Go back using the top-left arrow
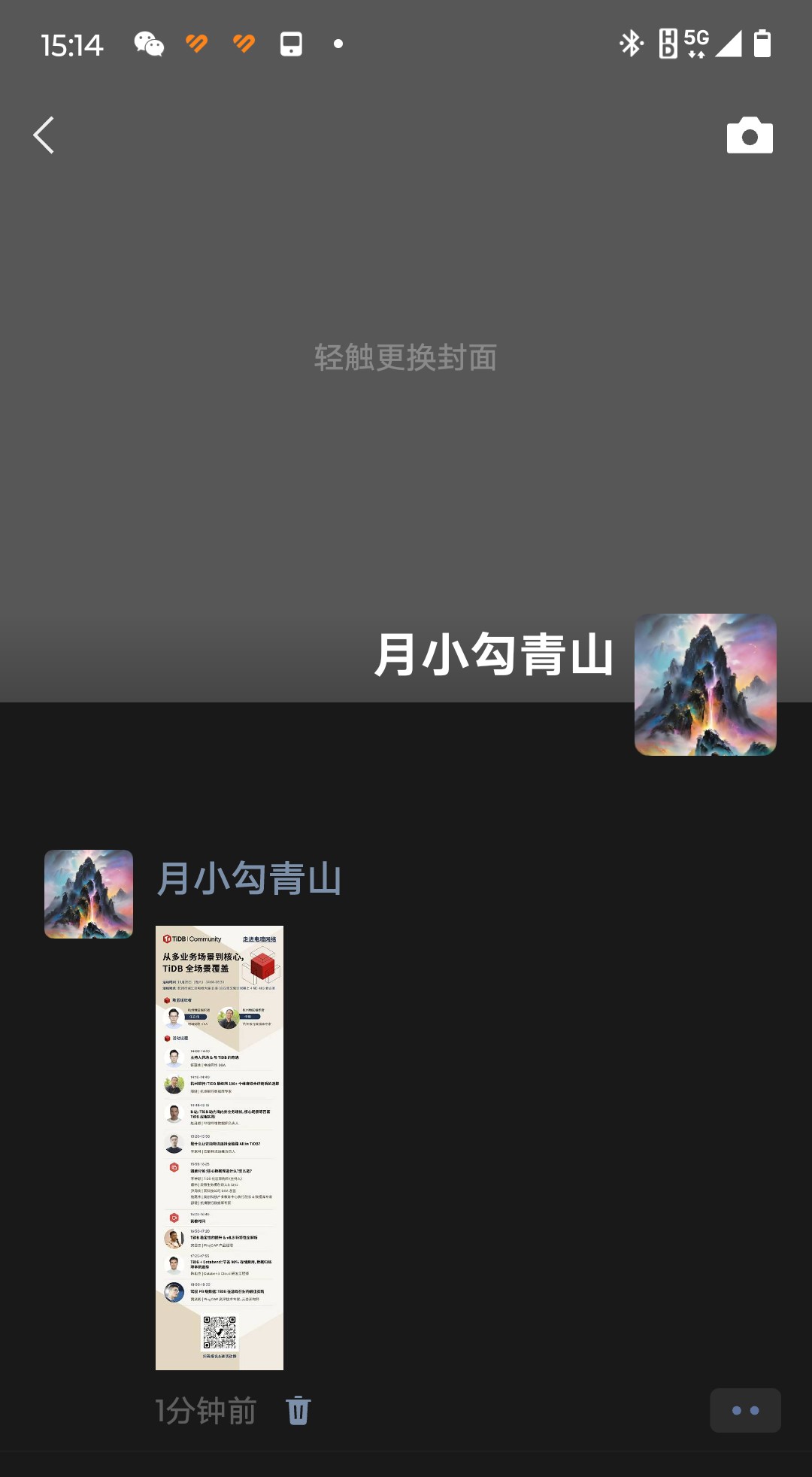The image size is (812, 1477). point(44,135)
